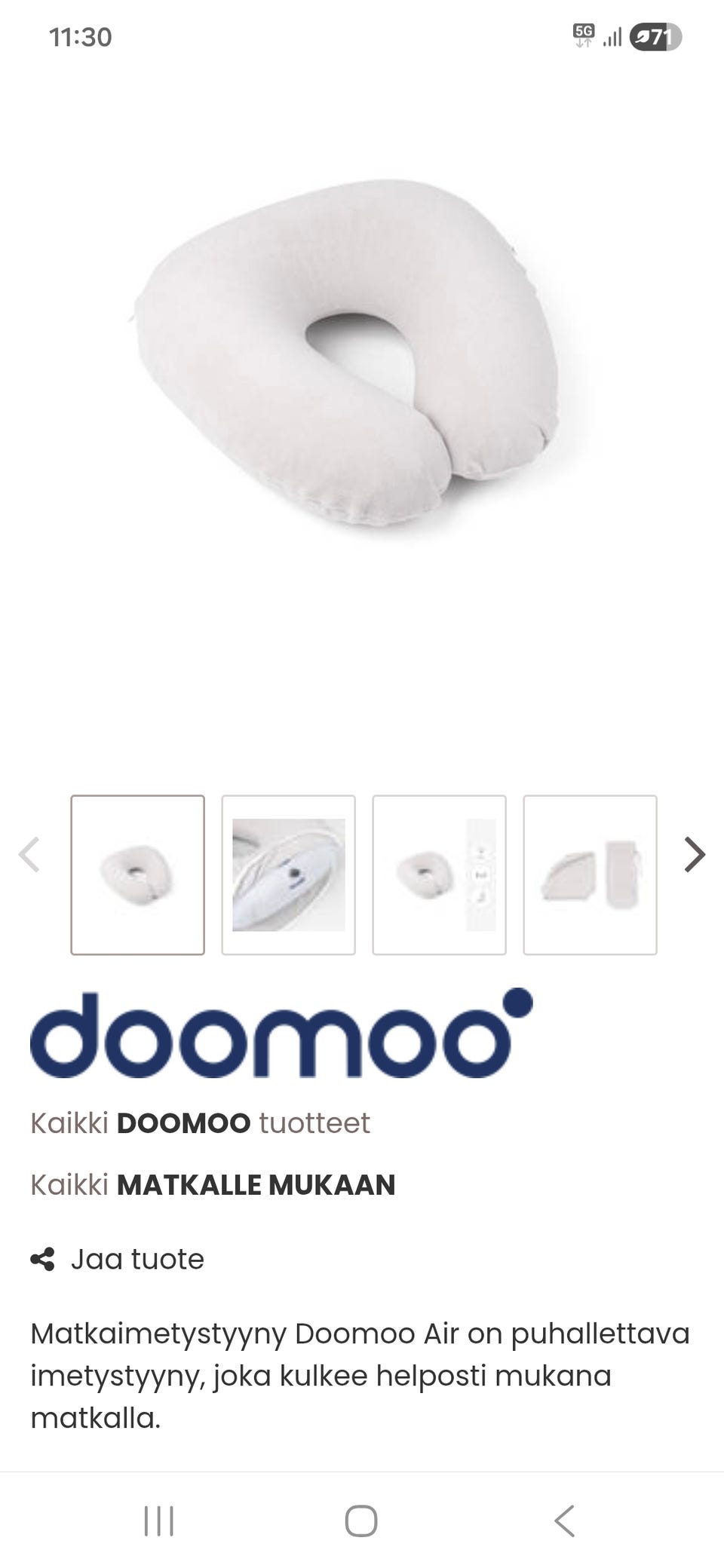Image resolution: width=724 pixels, height=1568 pixels.
Task: Open recent apps from the navigation bar
Action: coord(158,1521)
